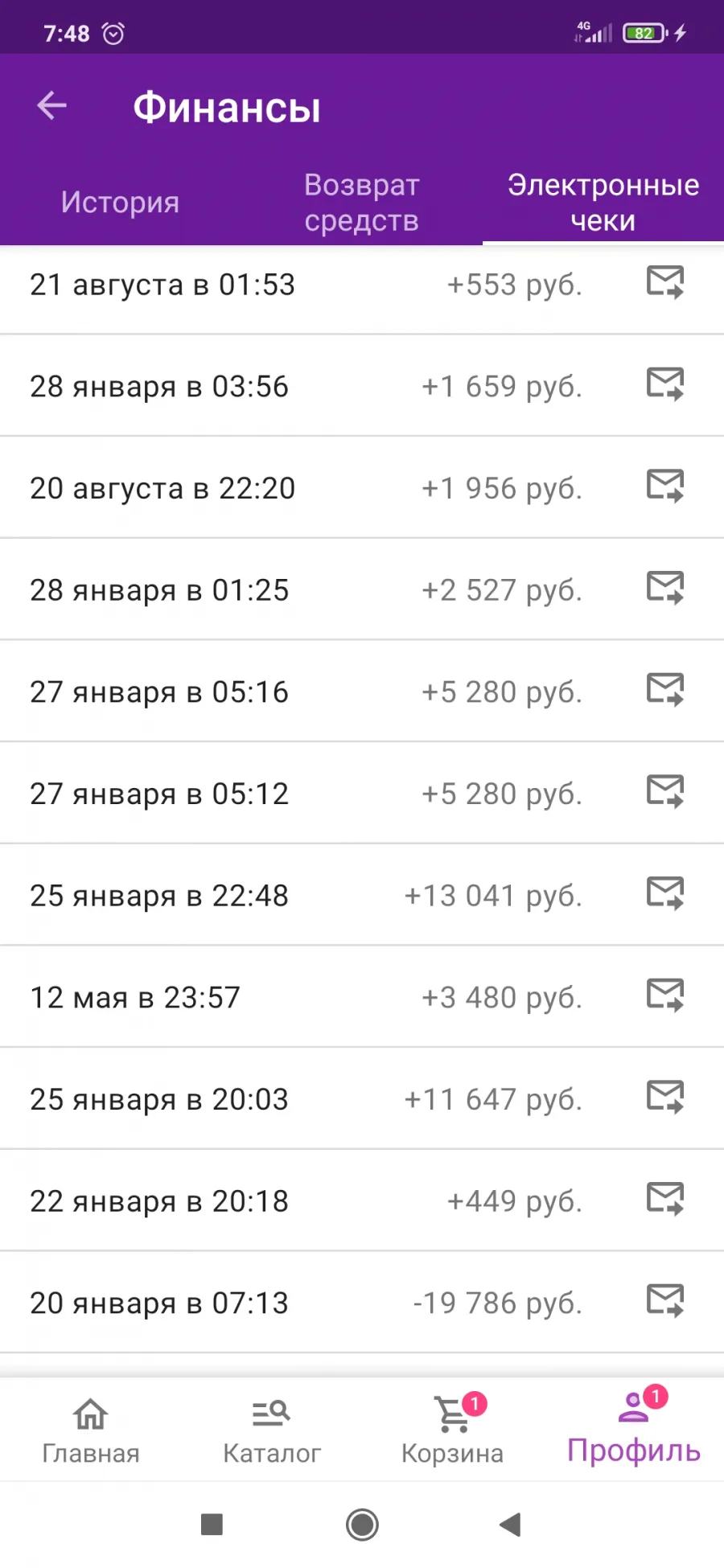Email the +13 041 руб. receipt
Image resolution: width=724 pixels, height=1568 pixels.
coord(665,893)
